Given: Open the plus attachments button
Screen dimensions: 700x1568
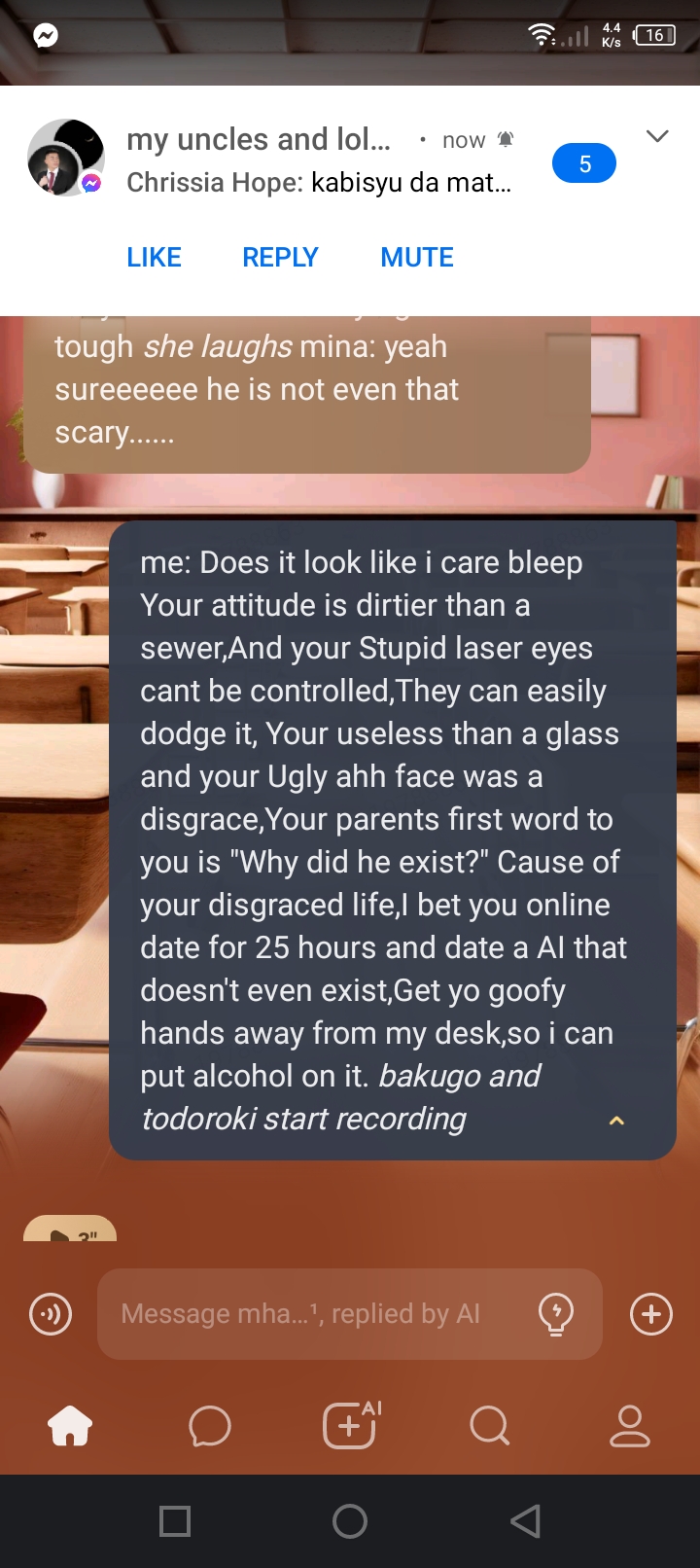Looking at the screenshot, I should 650,1314.
